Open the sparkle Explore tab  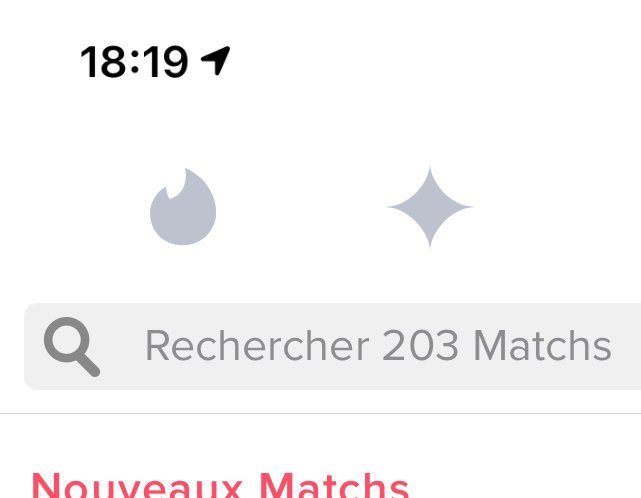tap(429, 207)
